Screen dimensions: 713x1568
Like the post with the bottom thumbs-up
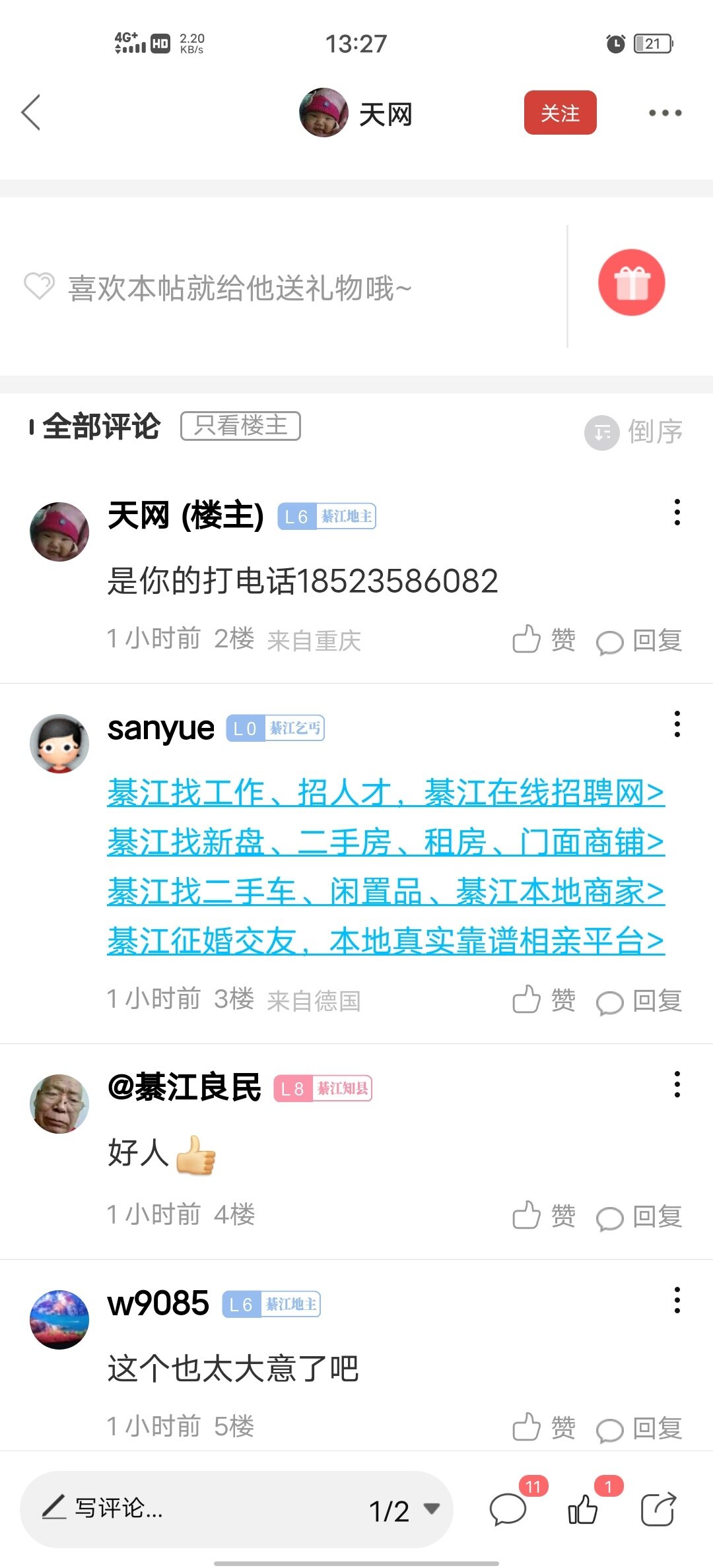click(x=584, y=1509)
